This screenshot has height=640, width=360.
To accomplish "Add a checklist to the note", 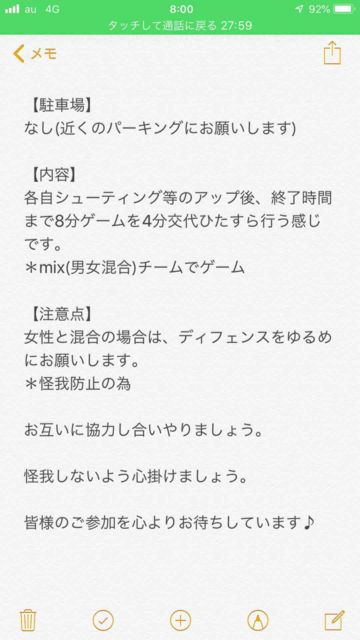I will tap(103, 621).
